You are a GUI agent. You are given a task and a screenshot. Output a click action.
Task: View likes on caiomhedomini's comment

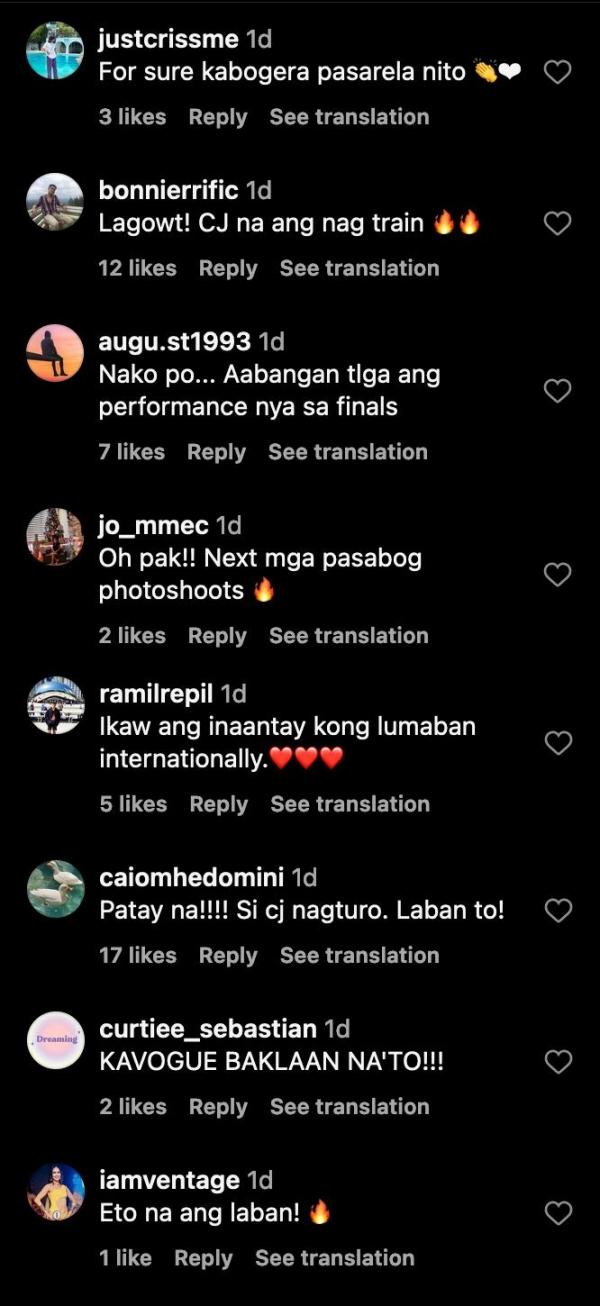tap(138, 955)
